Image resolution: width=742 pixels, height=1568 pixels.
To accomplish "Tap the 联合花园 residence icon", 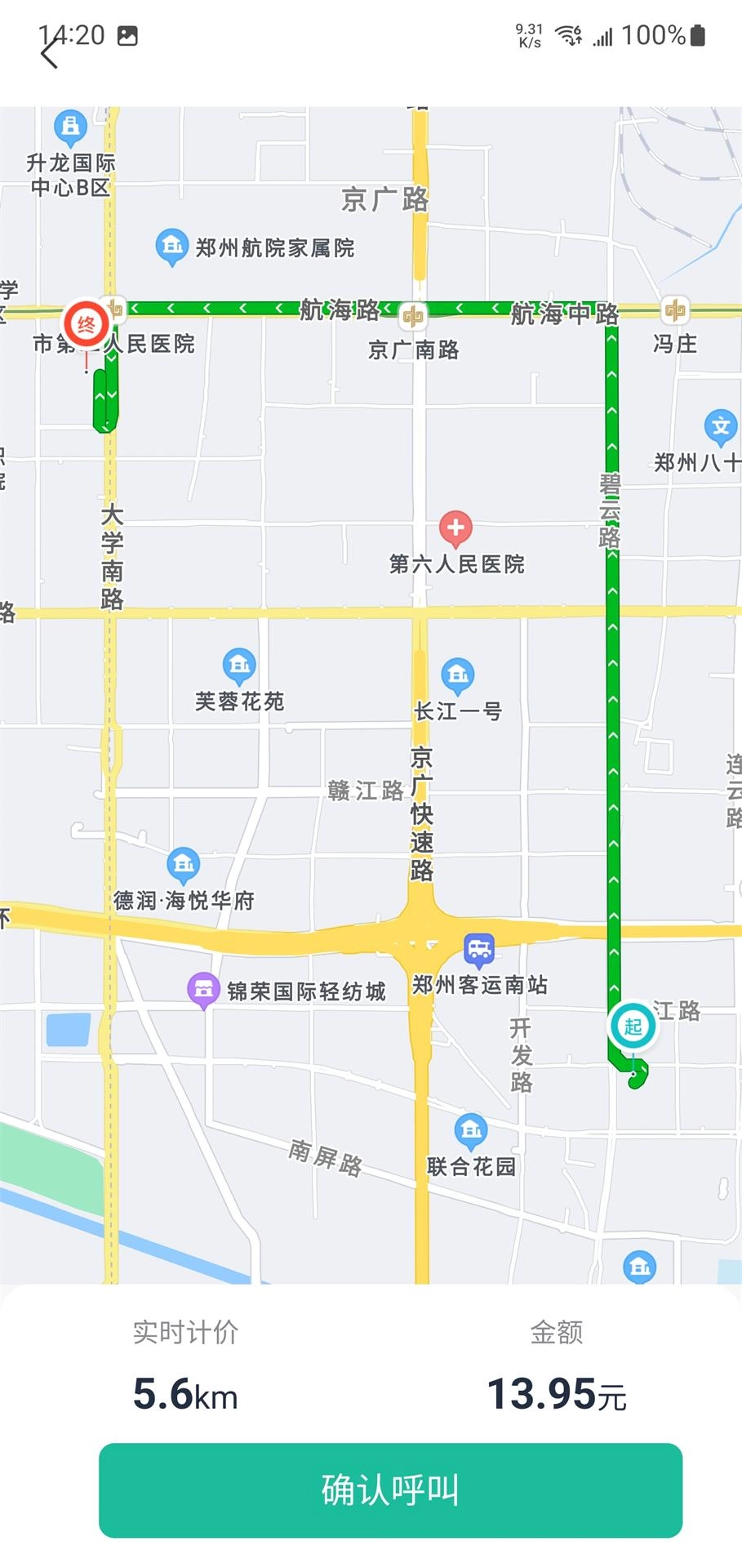I will (x=470, y=1131).
